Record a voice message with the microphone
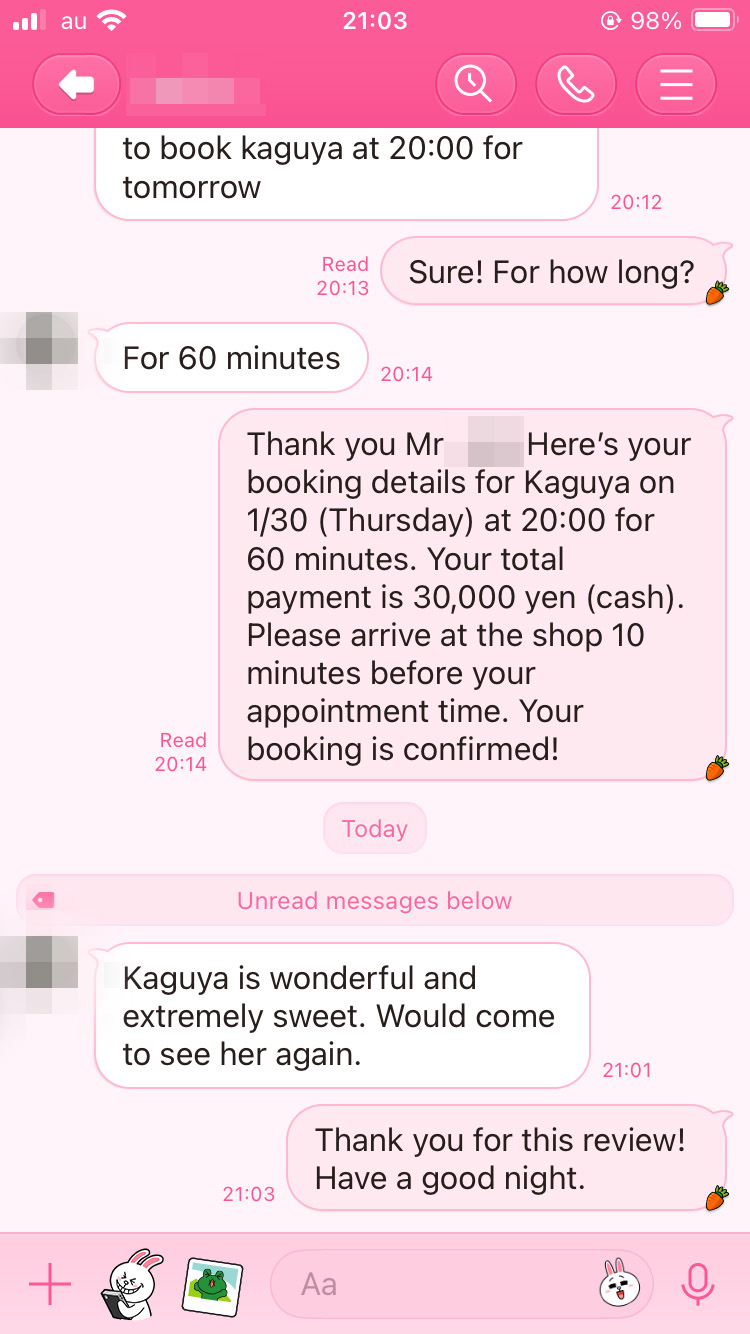This screenshot has width=750, height=1334. click(x=697, y=1284)
